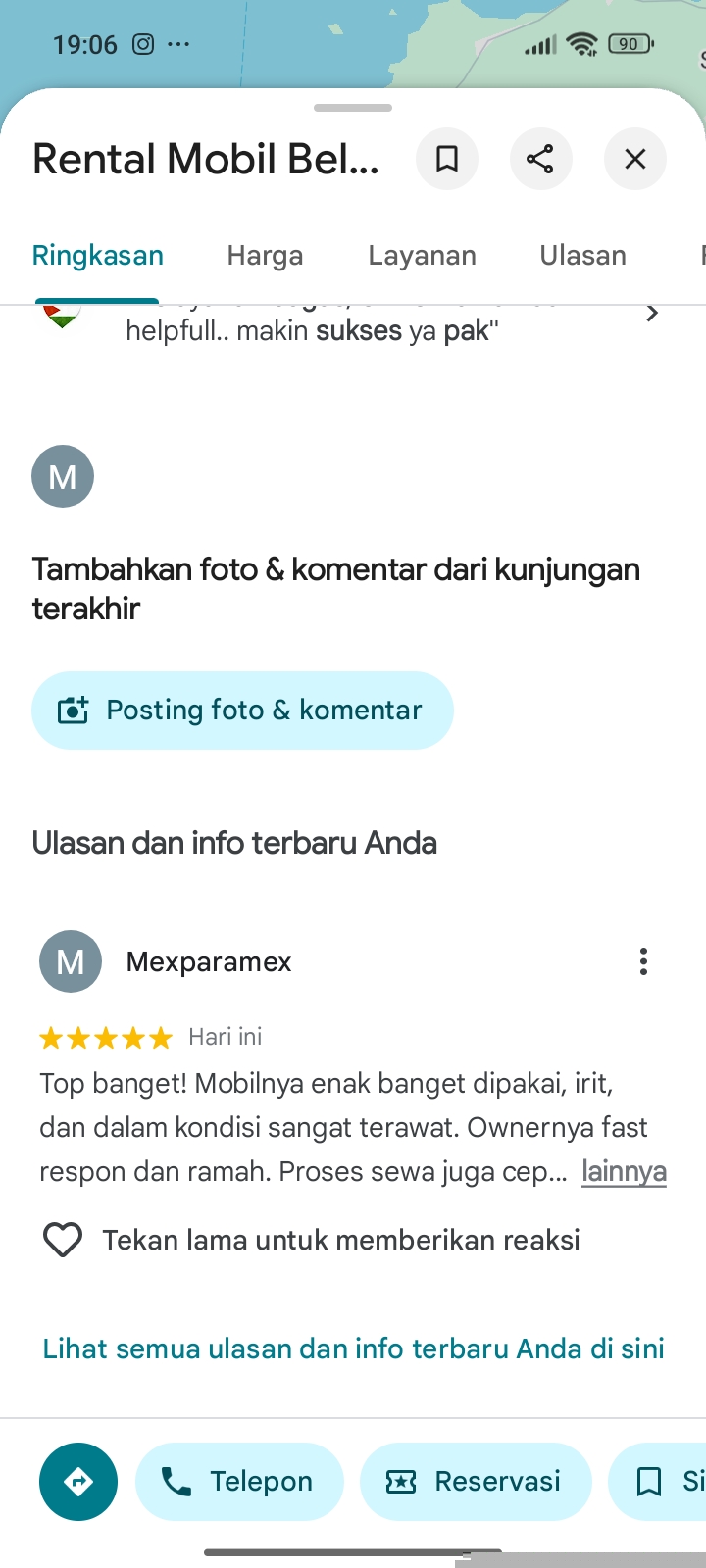Call the business via Telepon
Viewport: 706px width, 1568px height.
pyautogui.click(x=240, y=1482)
